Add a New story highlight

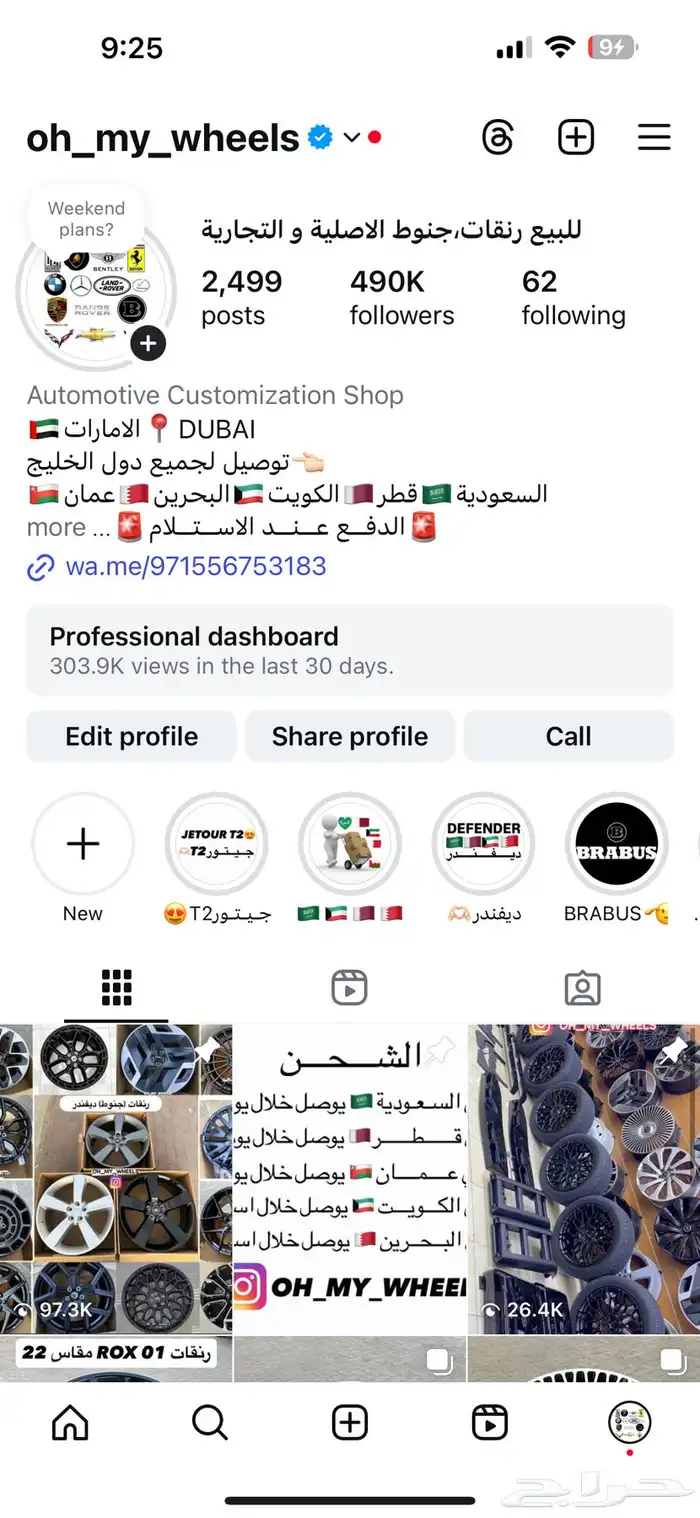click(83, 845)
